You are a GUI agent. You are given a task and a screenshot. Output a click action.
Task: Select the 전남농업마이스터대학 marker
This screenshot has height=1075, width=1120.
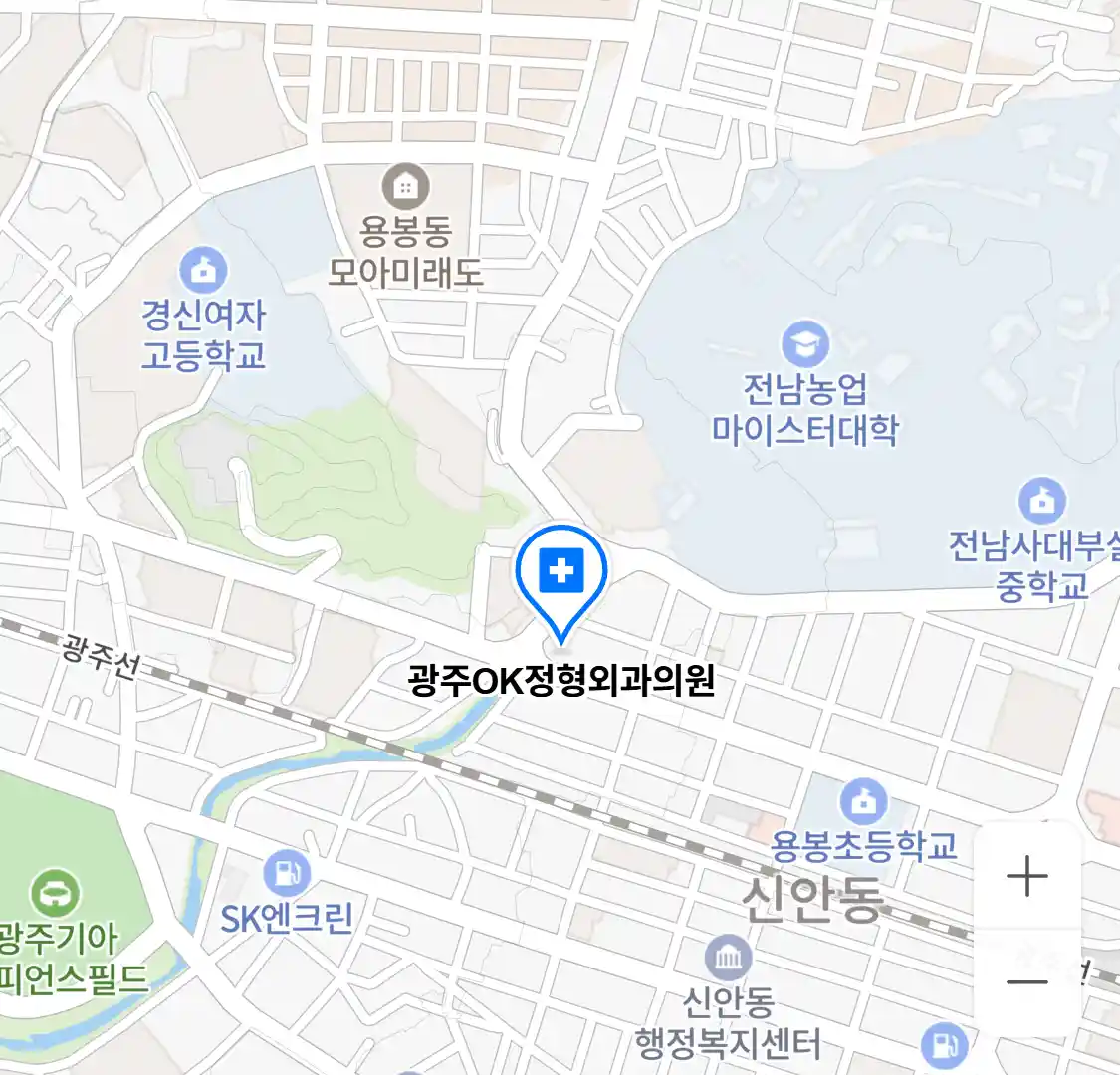(804, 344)
